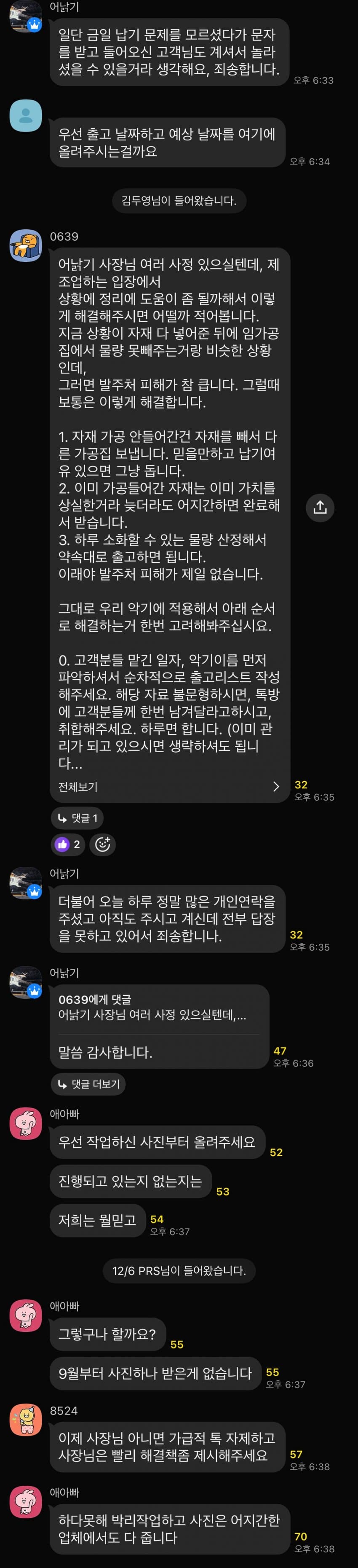Share 0639's long message

(320, 508)
